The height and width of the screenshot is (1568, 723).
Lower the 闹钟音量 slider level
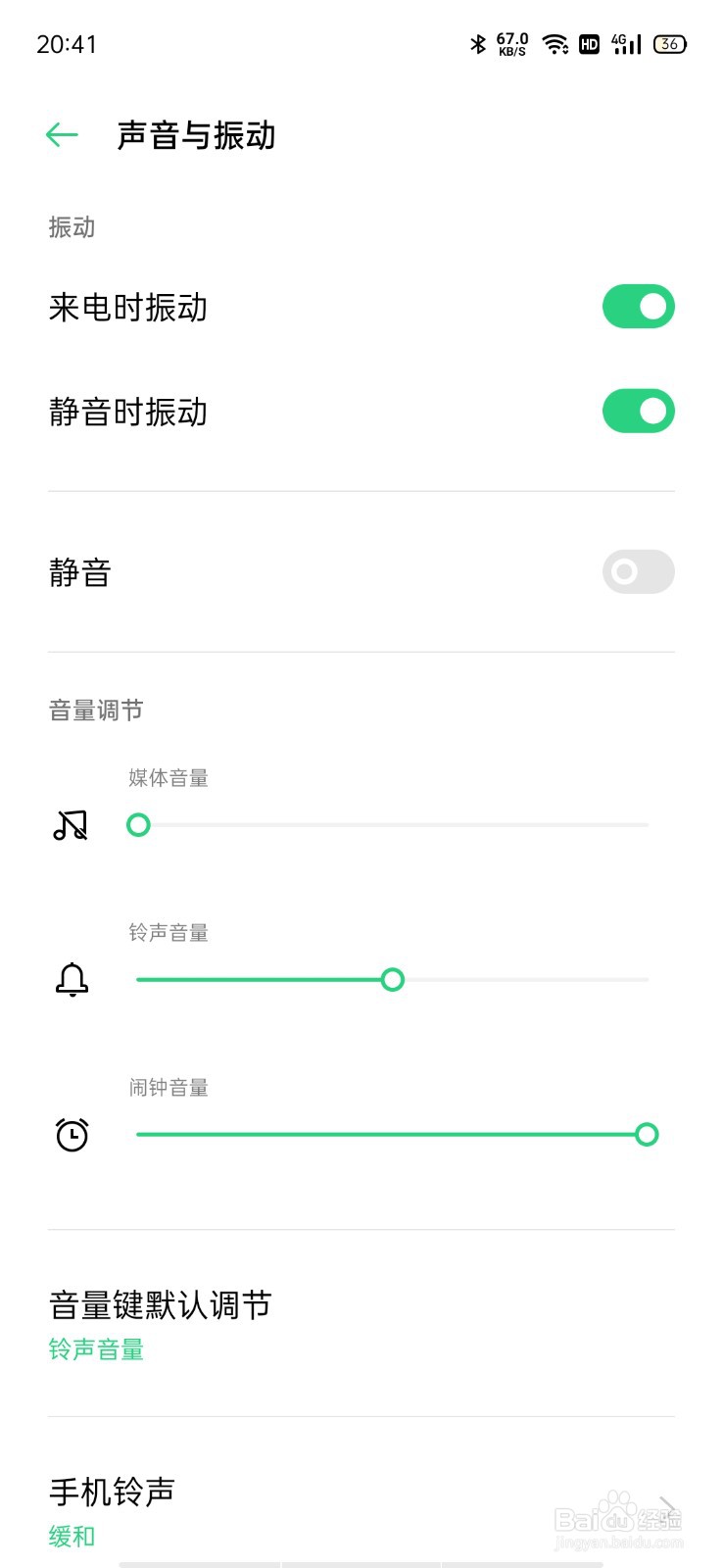pos(392,1135)
